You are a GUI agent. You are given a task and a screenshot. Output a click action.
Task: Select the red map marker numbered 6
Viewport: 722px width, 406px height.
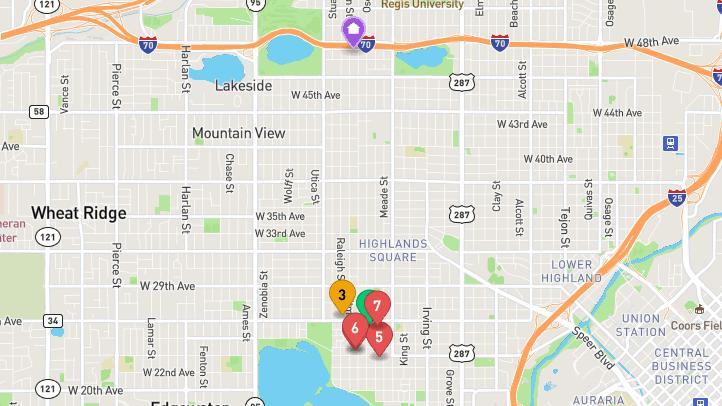pos(354,328)
